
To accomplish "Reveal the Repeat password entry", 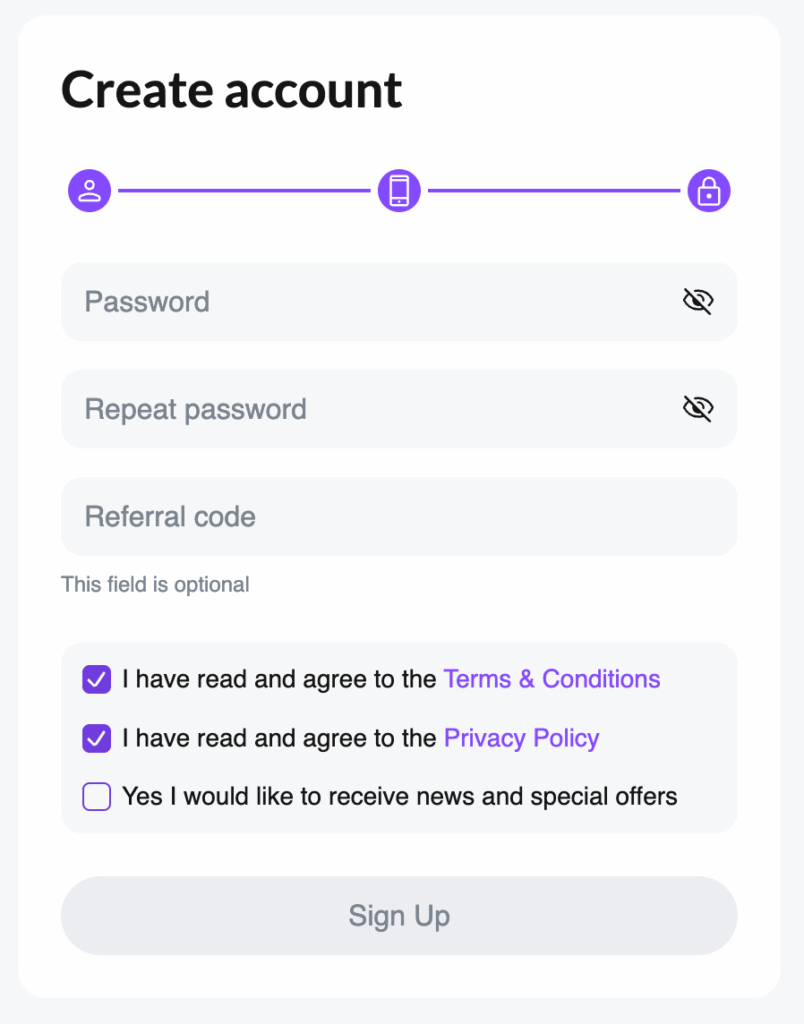I will coord(698,408).
